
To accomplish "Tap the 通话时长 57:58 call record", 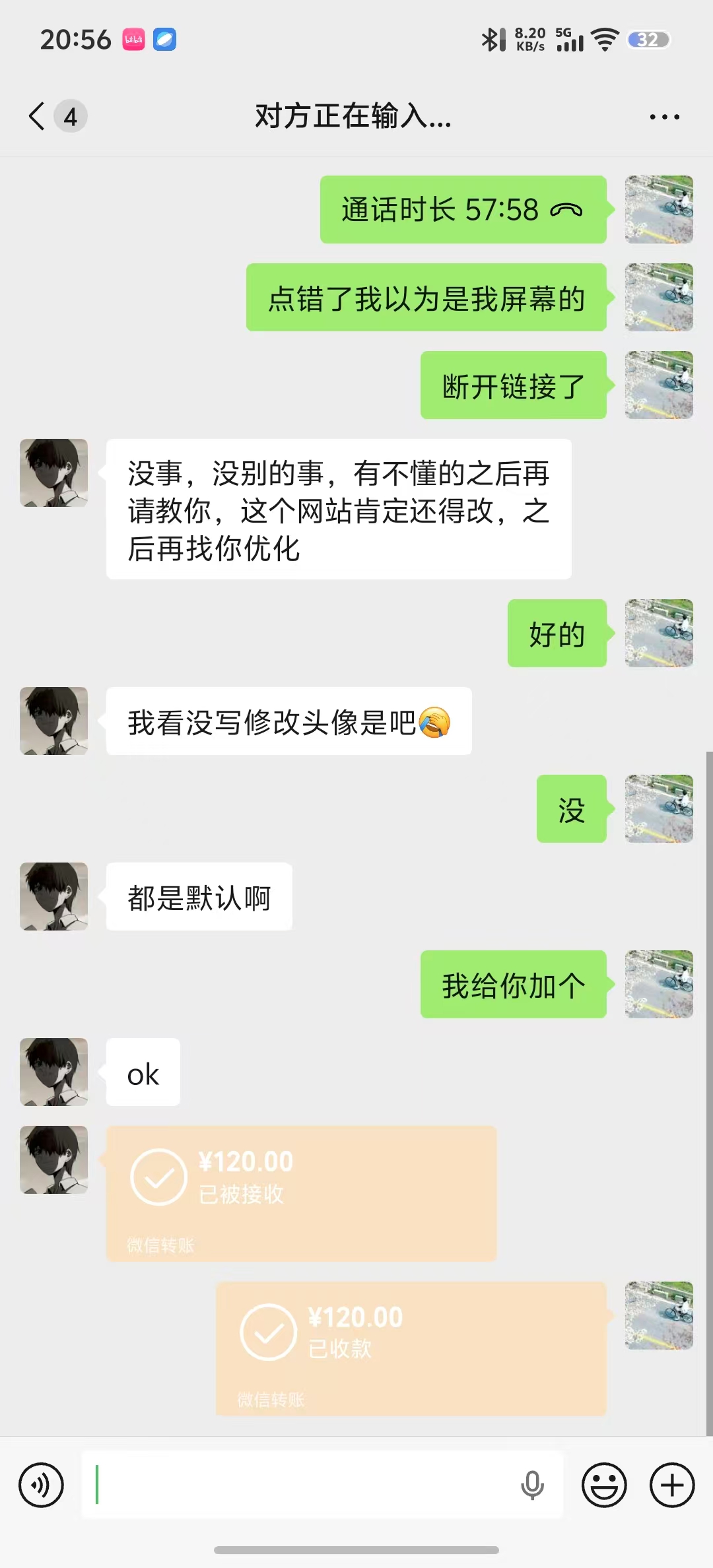I will click(x=462, y=210).
